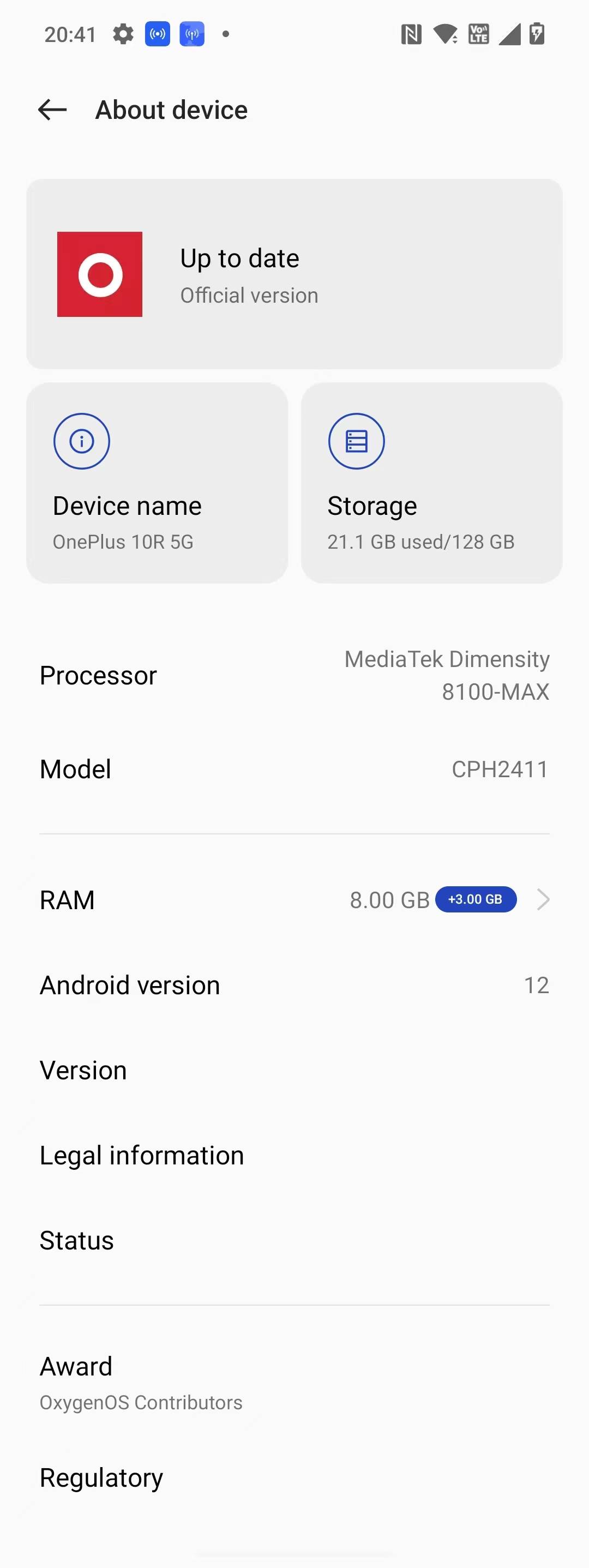Open Award OxygenOS Contributors

[294, 1383]
